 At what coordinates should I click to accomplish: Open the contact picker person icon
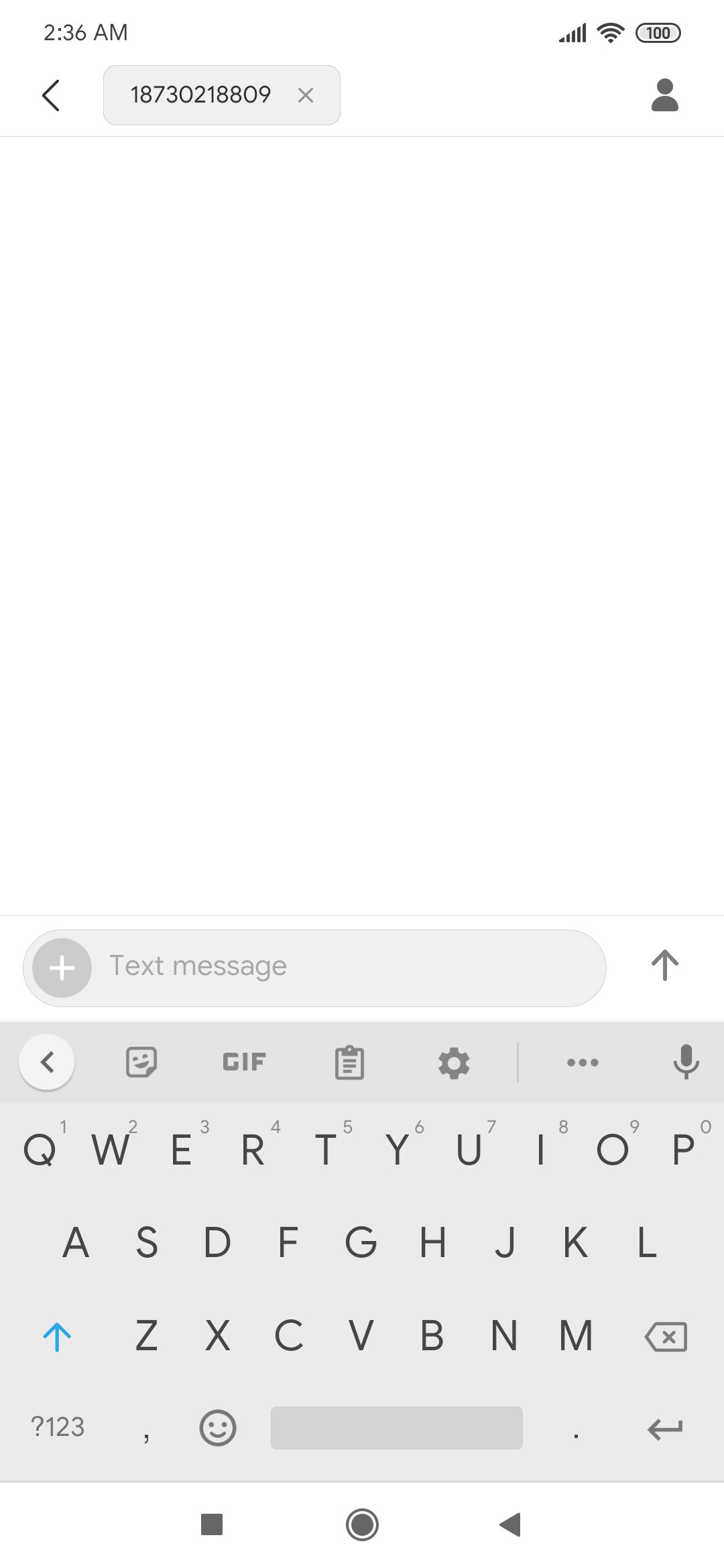click(x=664, y=95)
